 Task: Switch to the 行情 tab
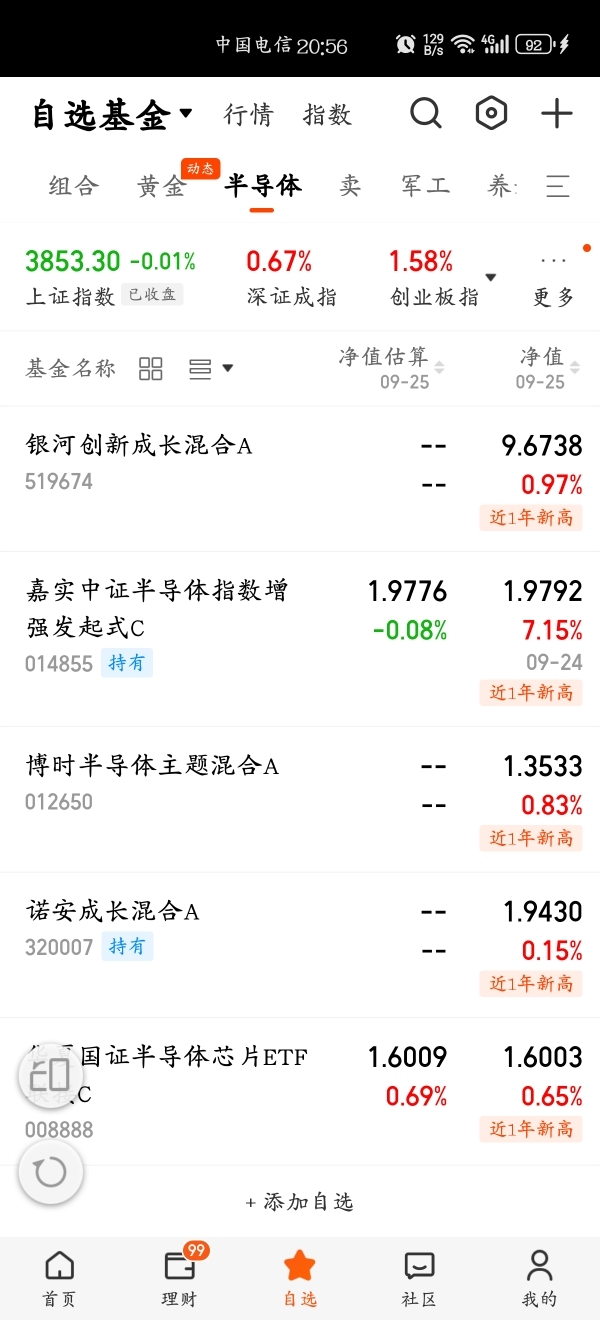(x=248, y=114)
